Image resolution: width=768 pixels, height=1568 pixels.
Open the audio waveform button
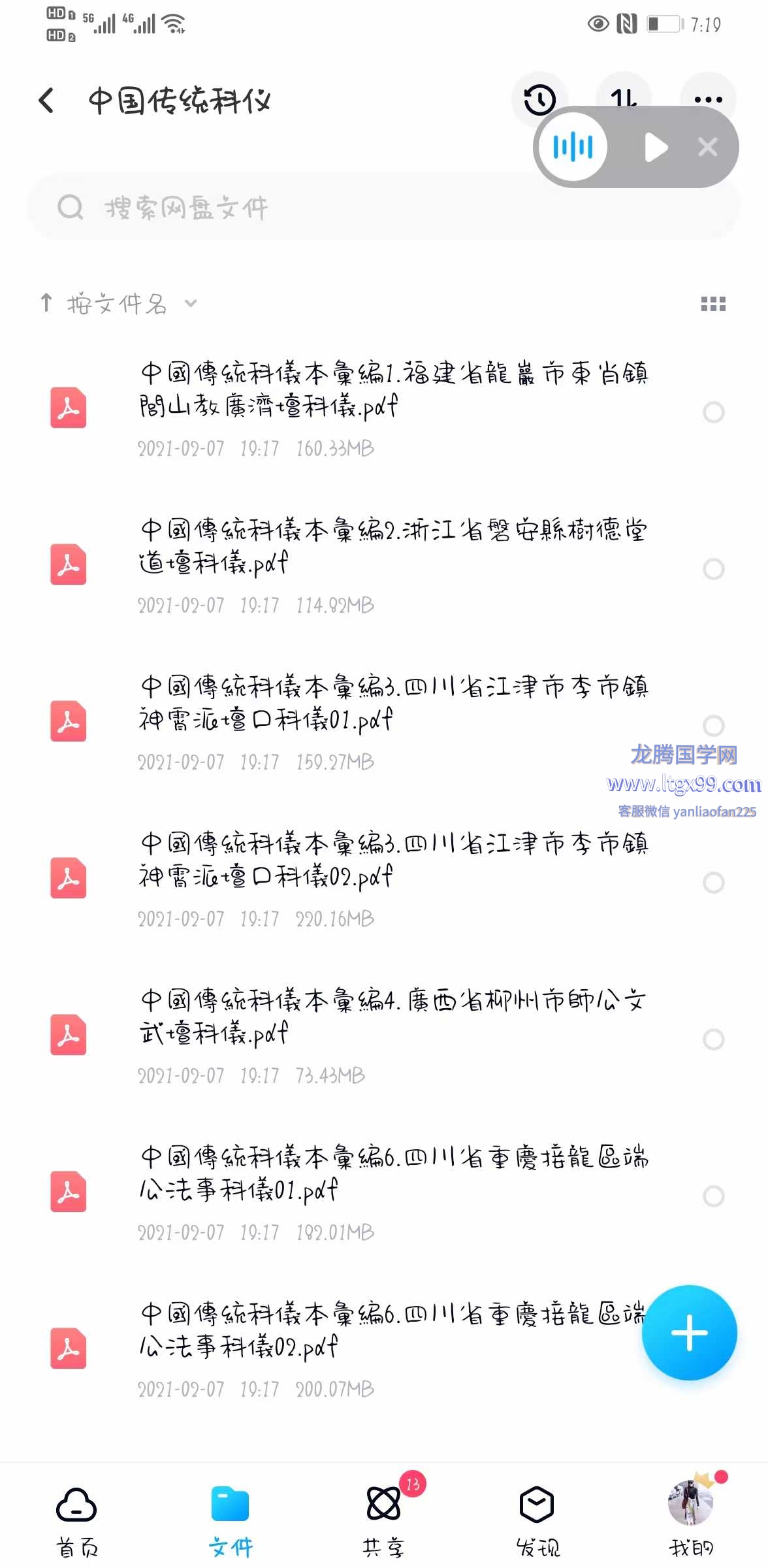[x=573, y=147]
